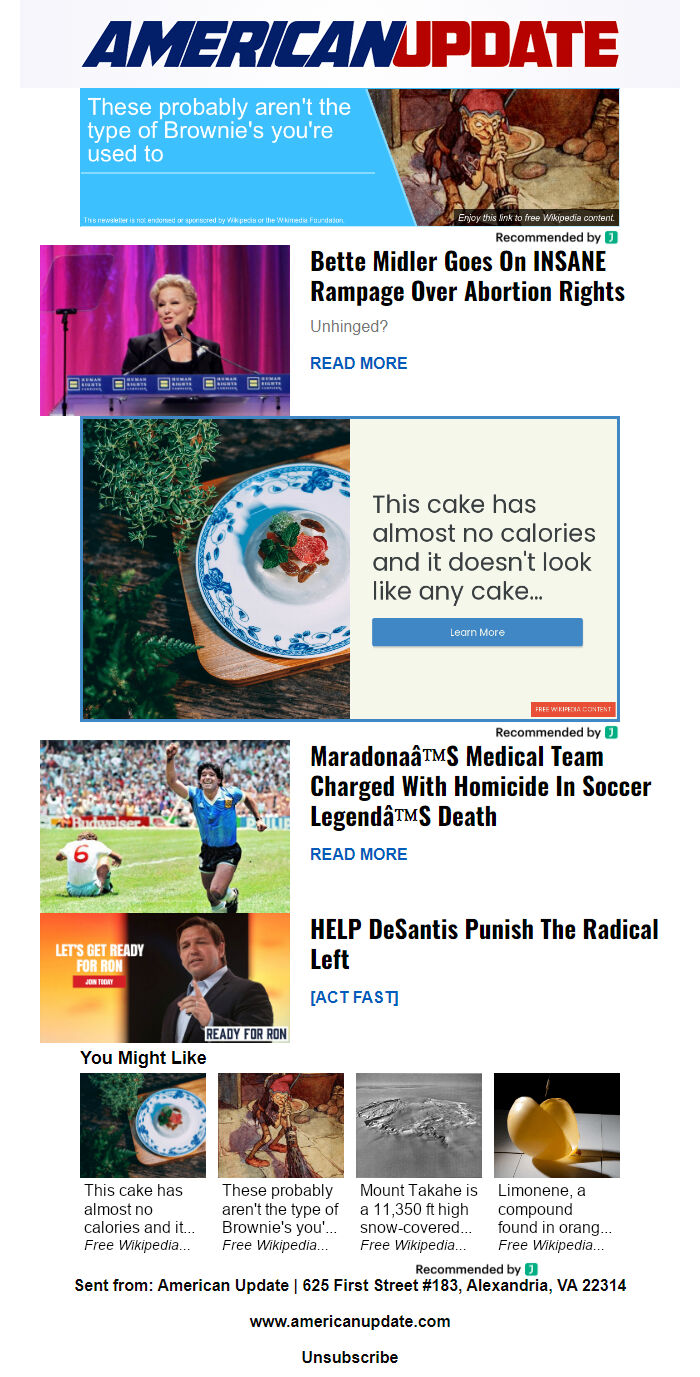The height and width of the screenshot is (1377, 700).
Task: Read more about Bette Midler story
Action: tap(358, 363)
